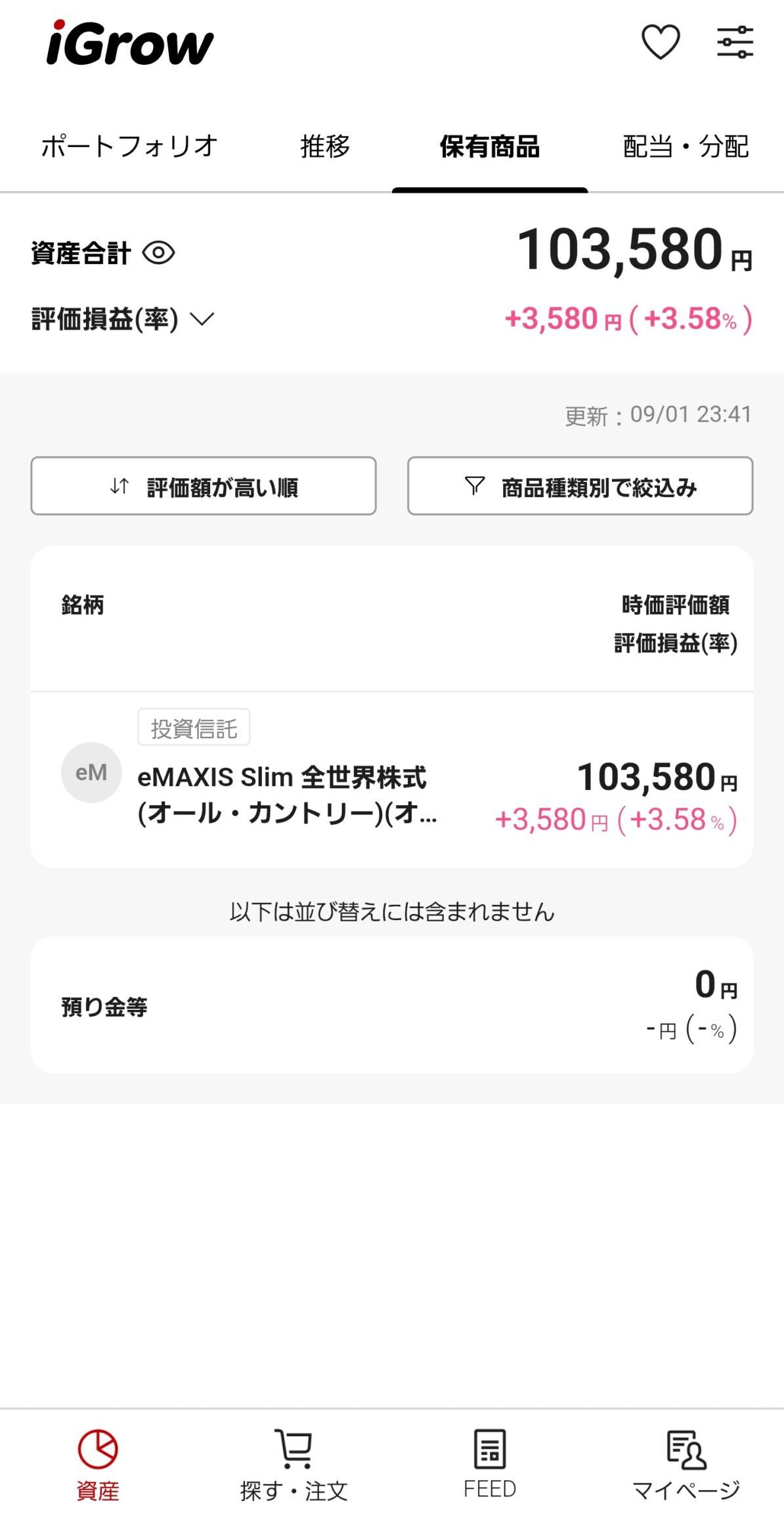Open the 預り金等 row
Image resolution: width=784 pixels, height=1513 pixels.
pos(391,1005)
